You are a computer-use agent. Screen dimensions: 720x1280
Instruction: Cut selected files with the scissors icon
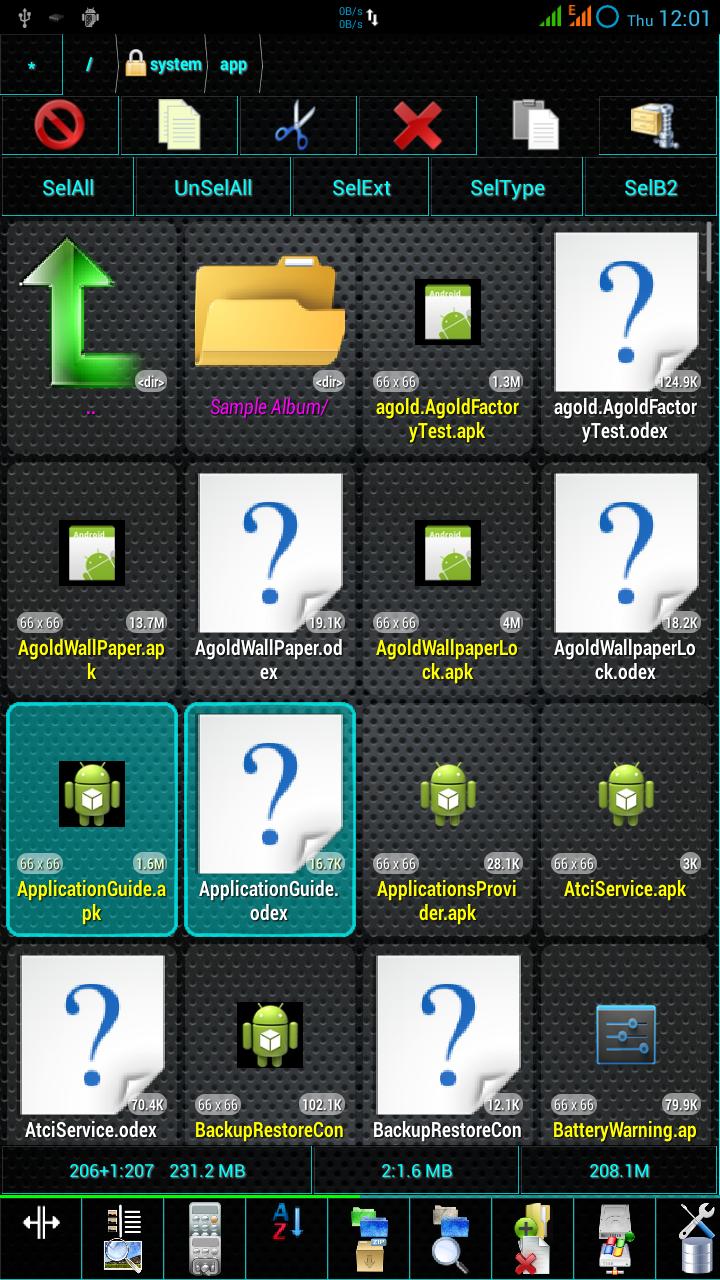(x=297, y=126)
